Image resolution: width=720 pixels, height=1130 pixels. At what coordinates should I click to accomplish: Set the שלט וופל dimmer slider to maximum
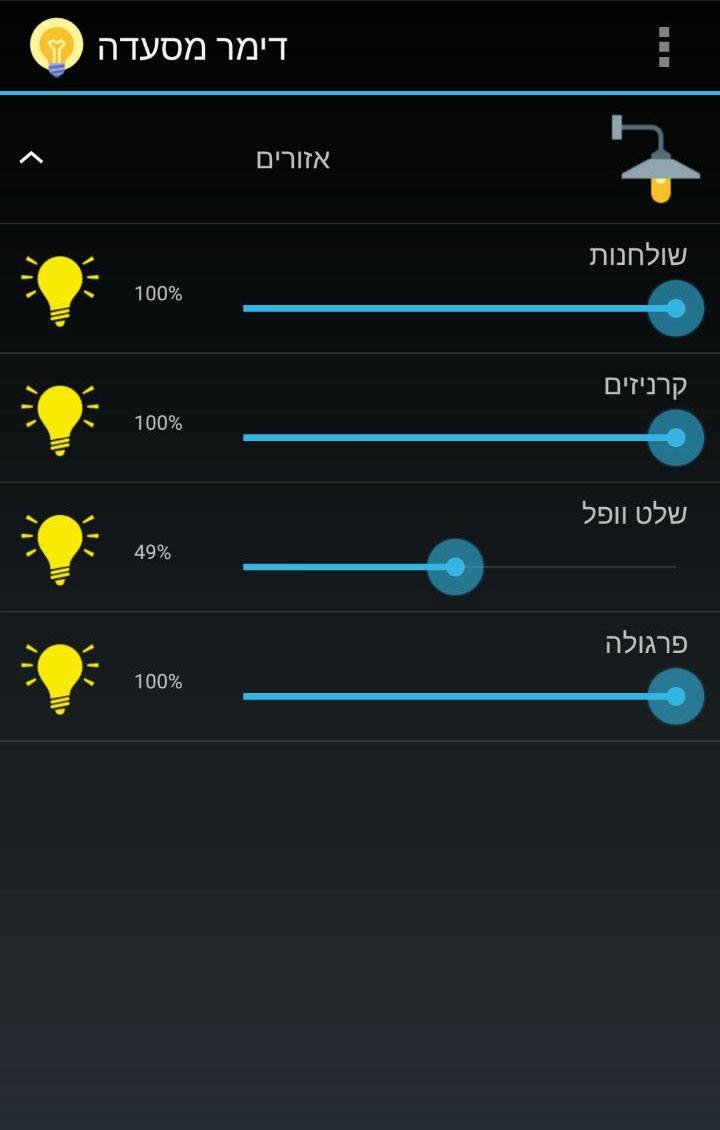676,567
